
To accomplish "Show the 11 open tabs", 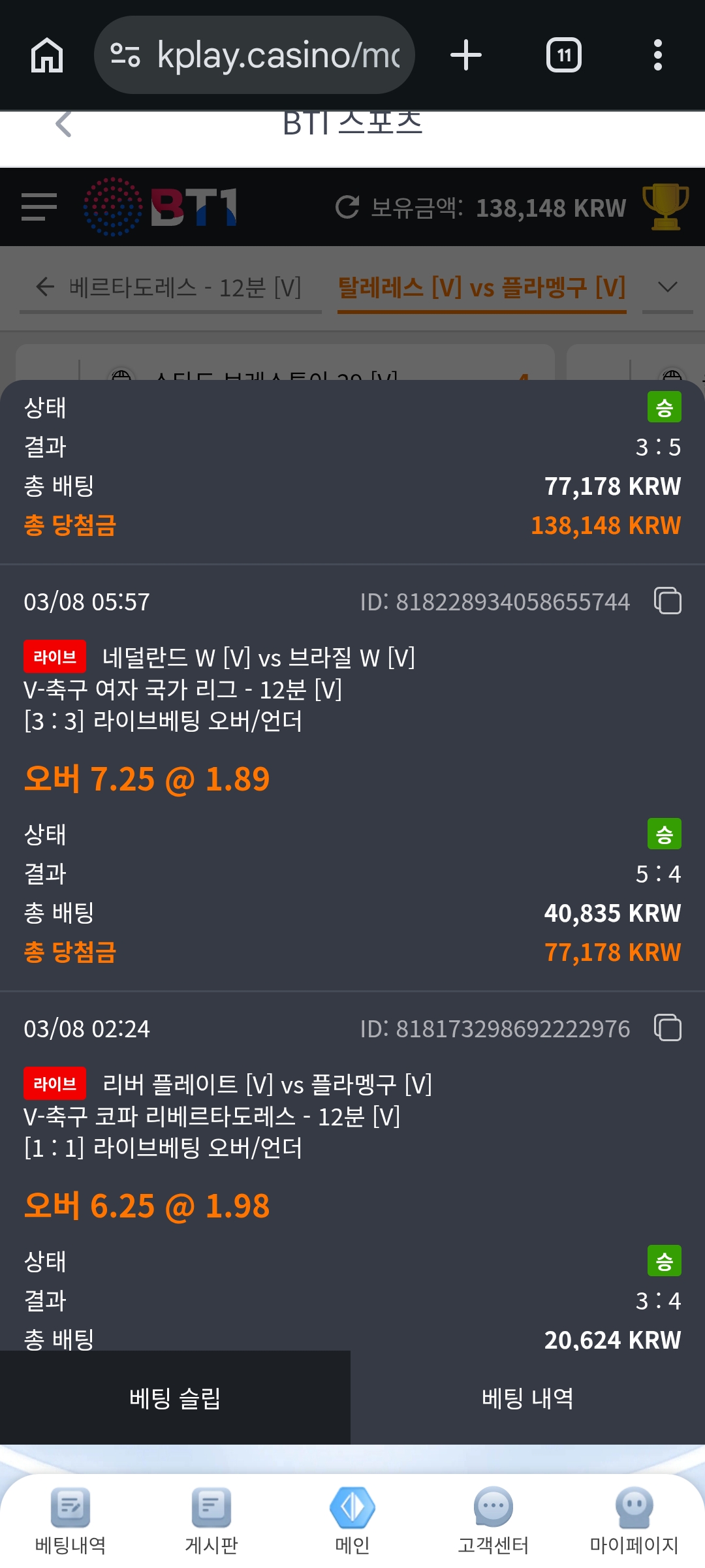I will 563,55.
